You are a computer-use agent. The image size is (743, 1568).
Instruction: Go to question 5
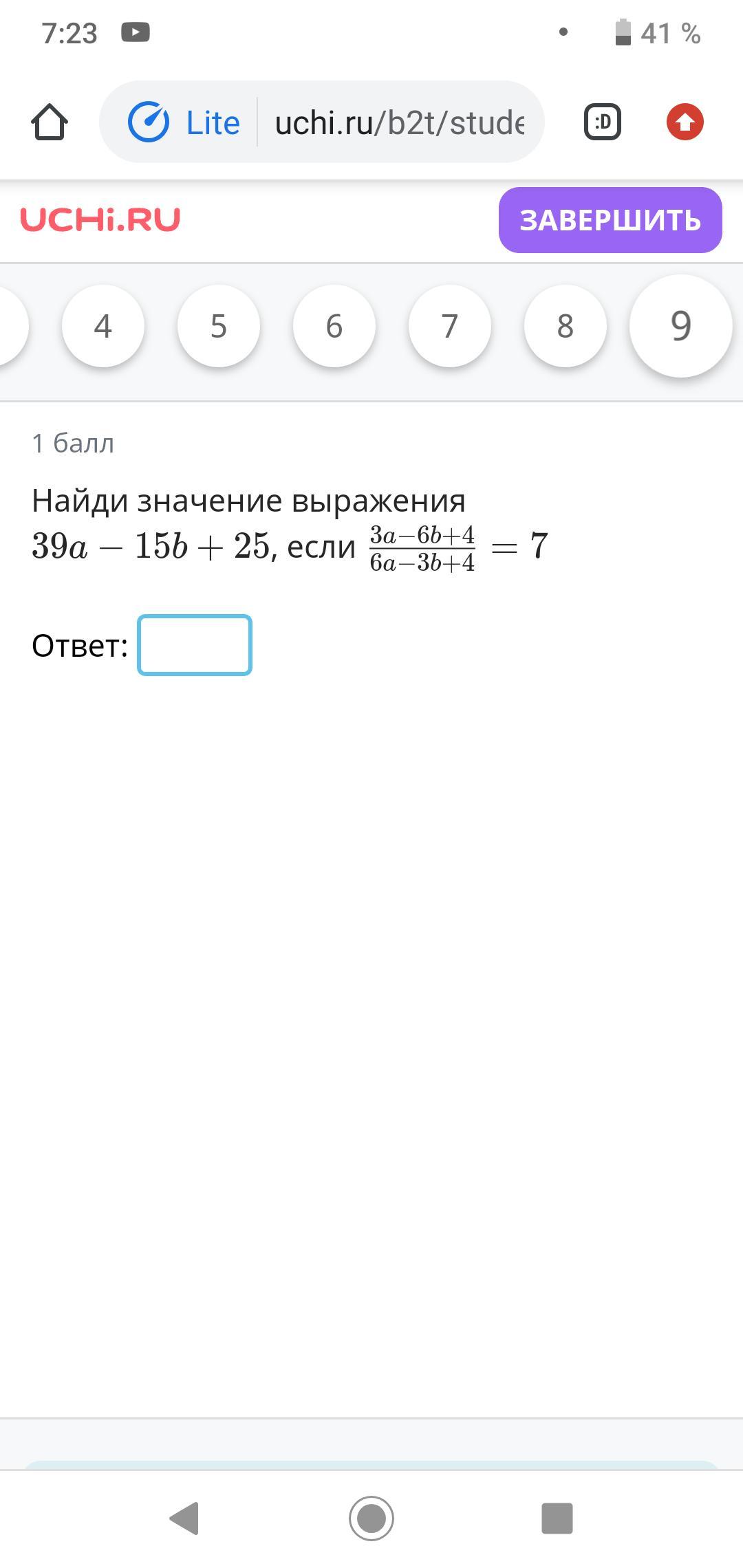click(x=219, y=326)
